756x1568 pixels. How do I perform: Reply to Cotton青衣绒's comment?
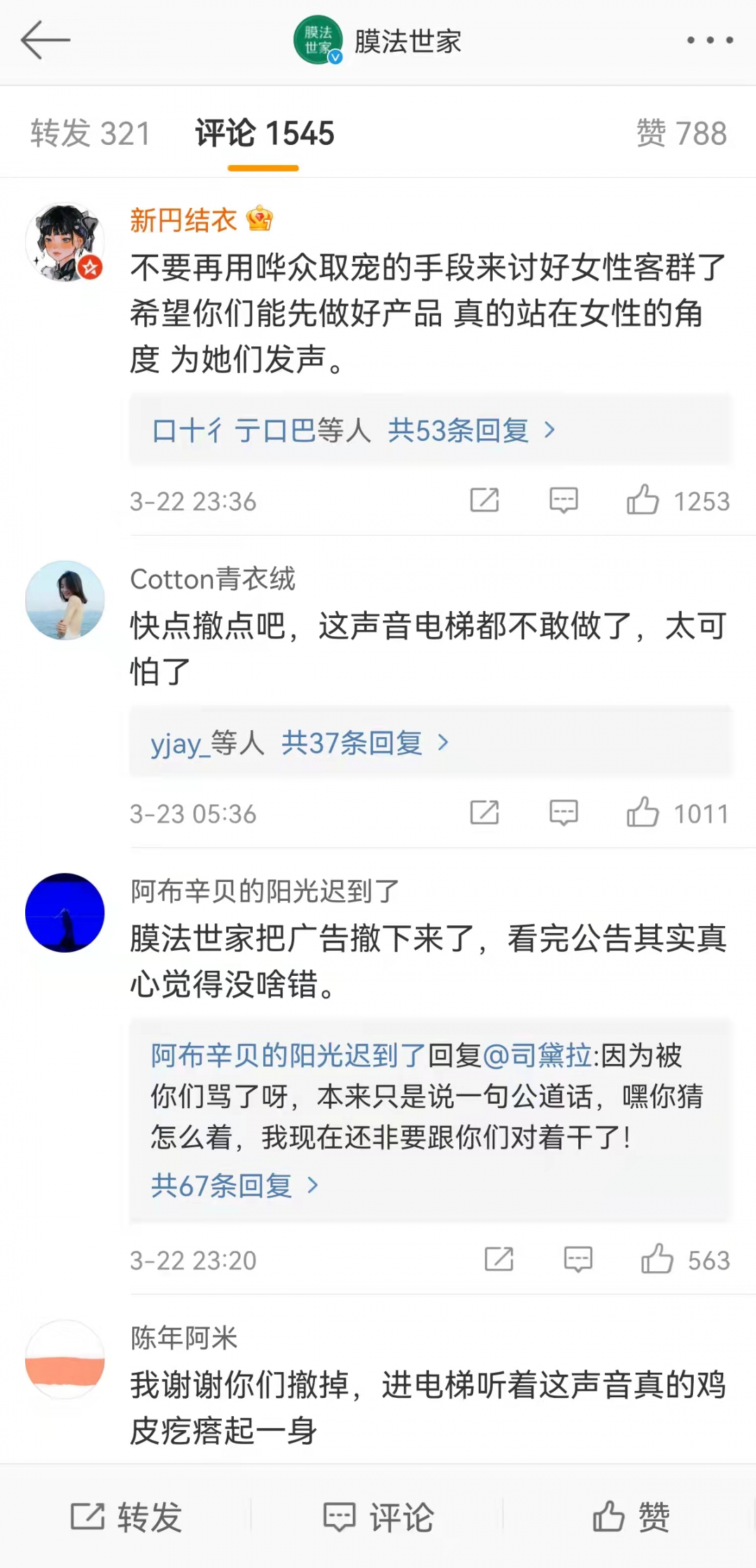563,813
